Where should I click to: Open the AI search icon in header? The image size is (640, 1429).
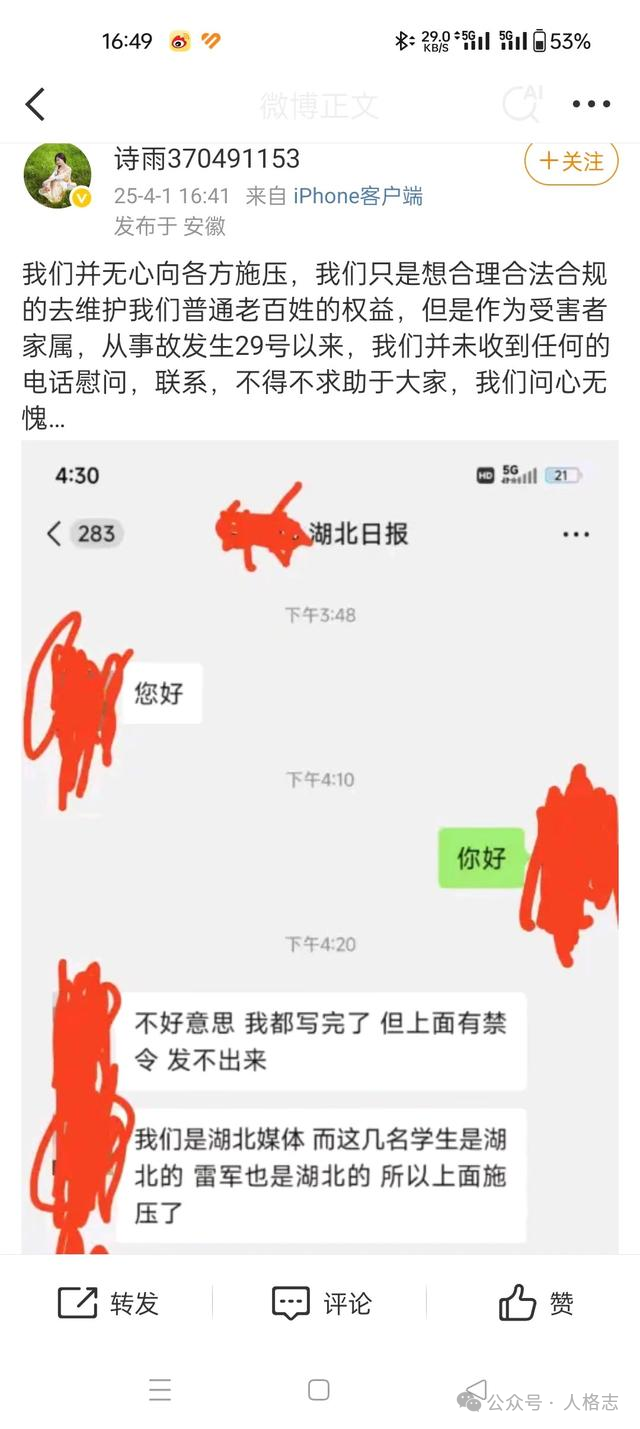[521, 103]
